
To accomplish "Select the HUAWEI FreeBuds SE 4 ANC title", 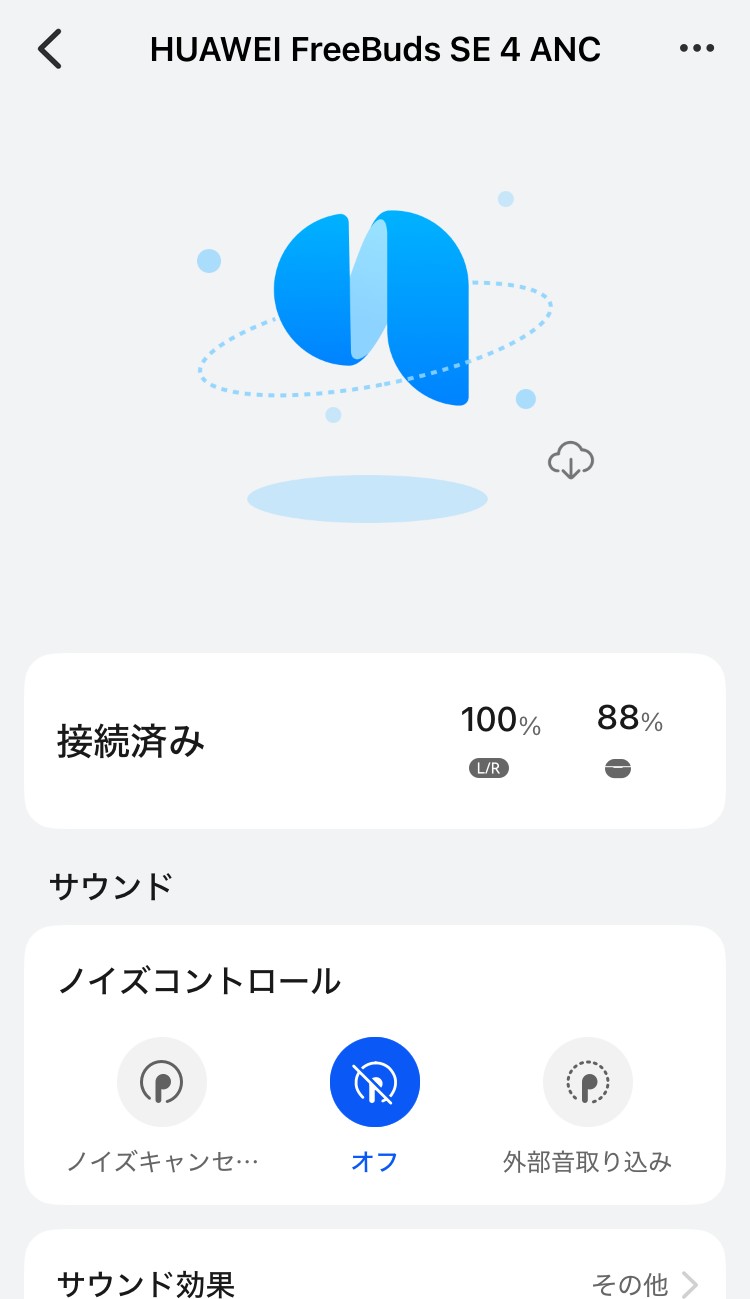I will (x=375, y=49).
